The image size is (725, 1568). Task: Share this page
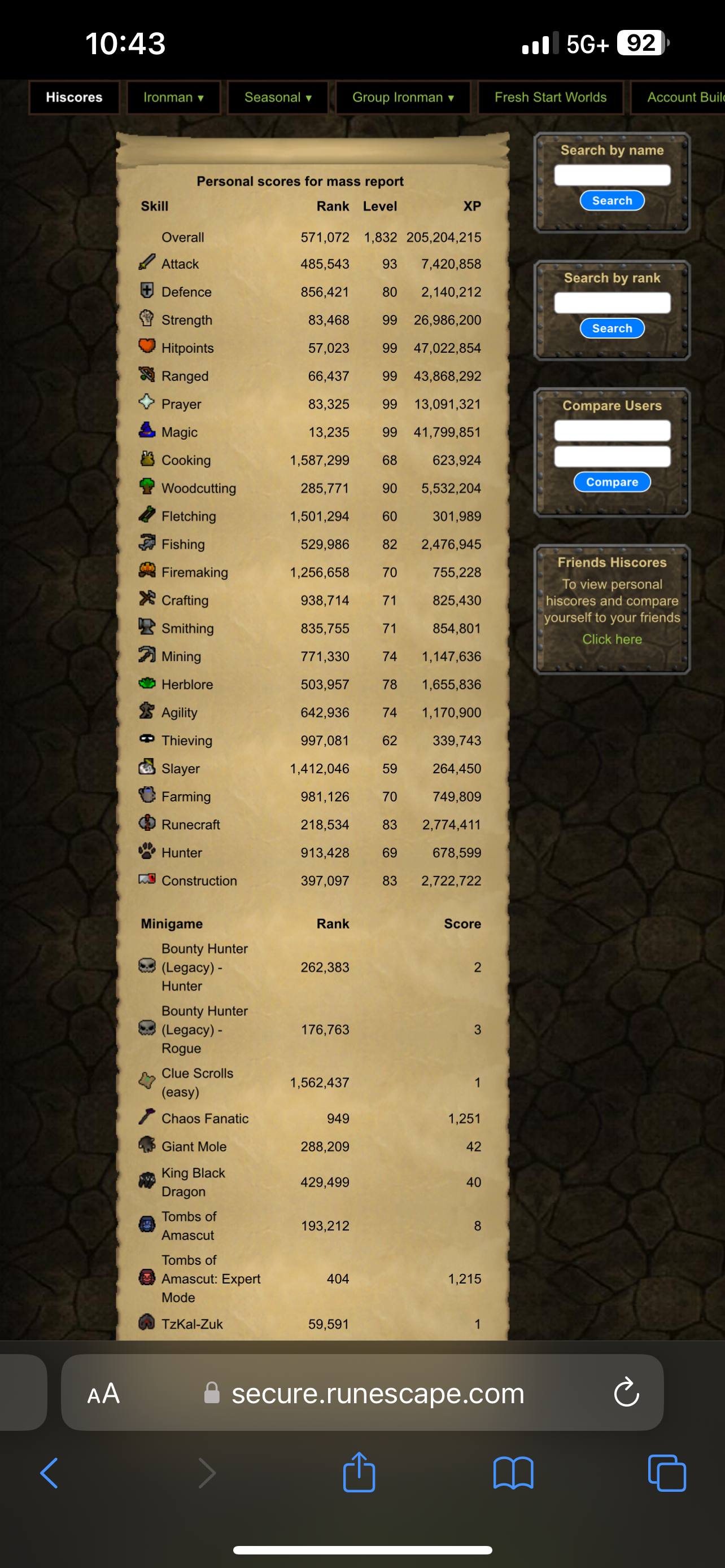coord(359,1473)
